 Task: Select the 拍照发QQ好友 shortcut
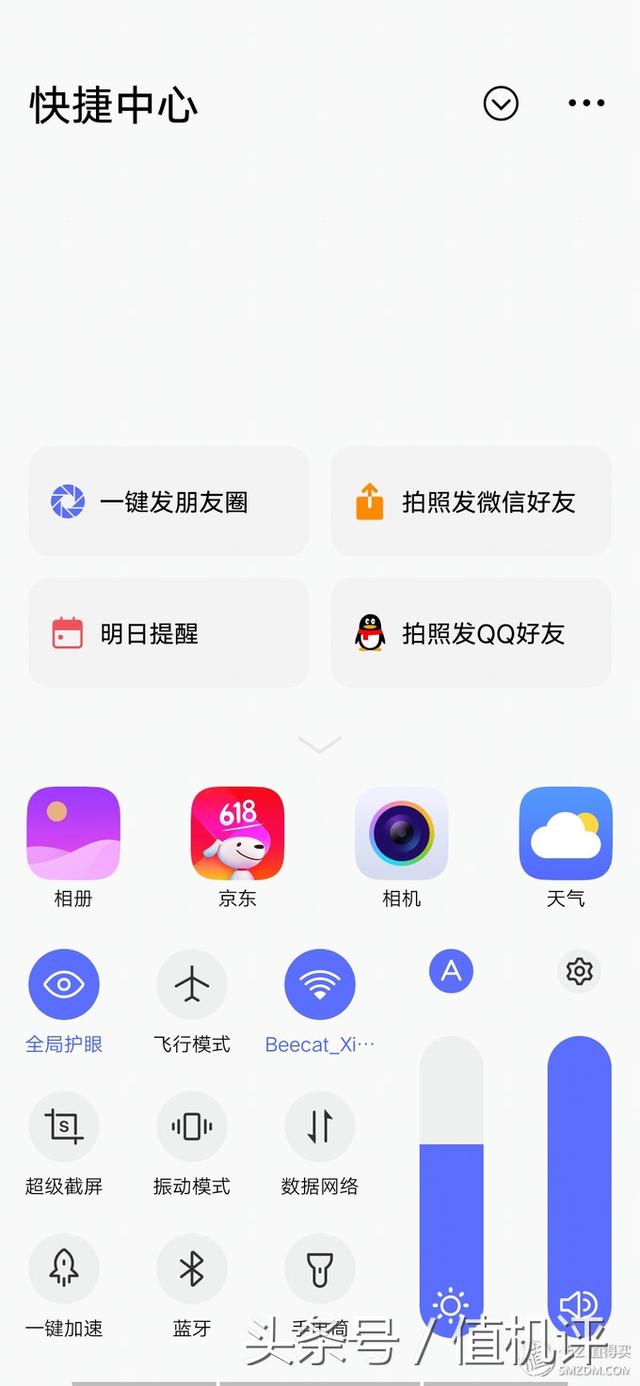pyautogui.click(x=471, y=633)
